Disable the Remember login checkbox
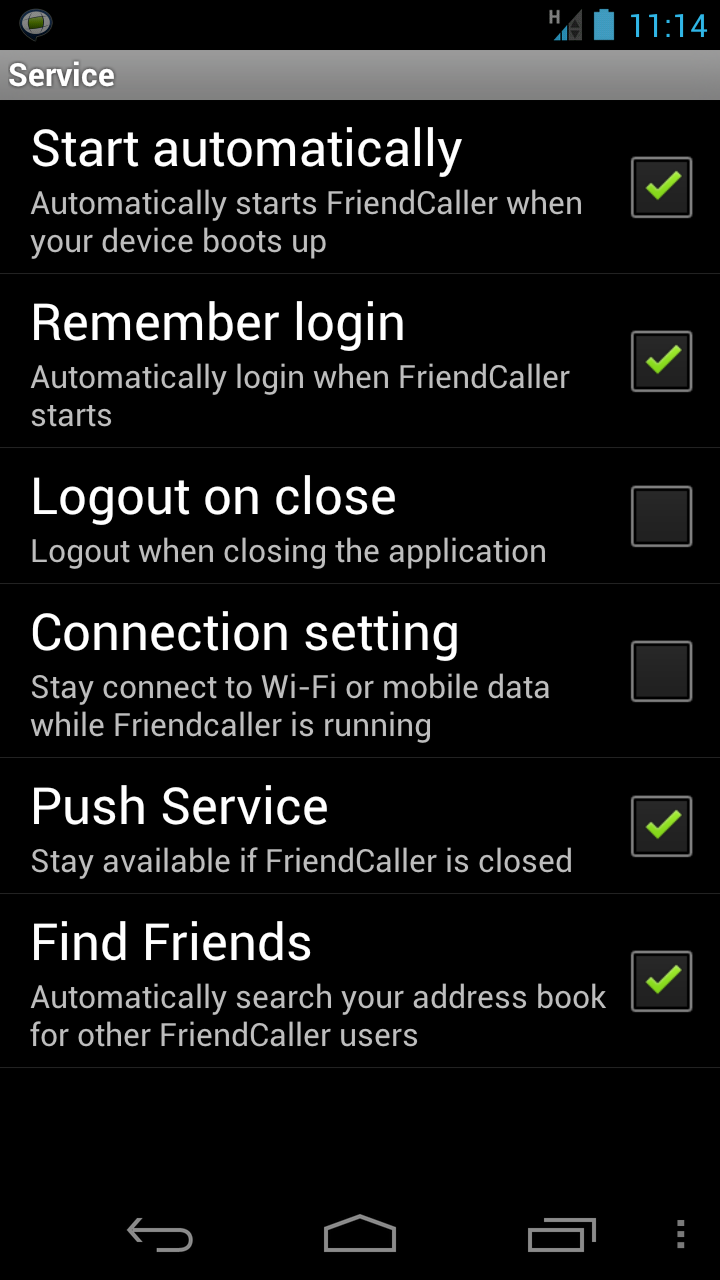This screenshot has height=1280, width=720. coord(661,361)
